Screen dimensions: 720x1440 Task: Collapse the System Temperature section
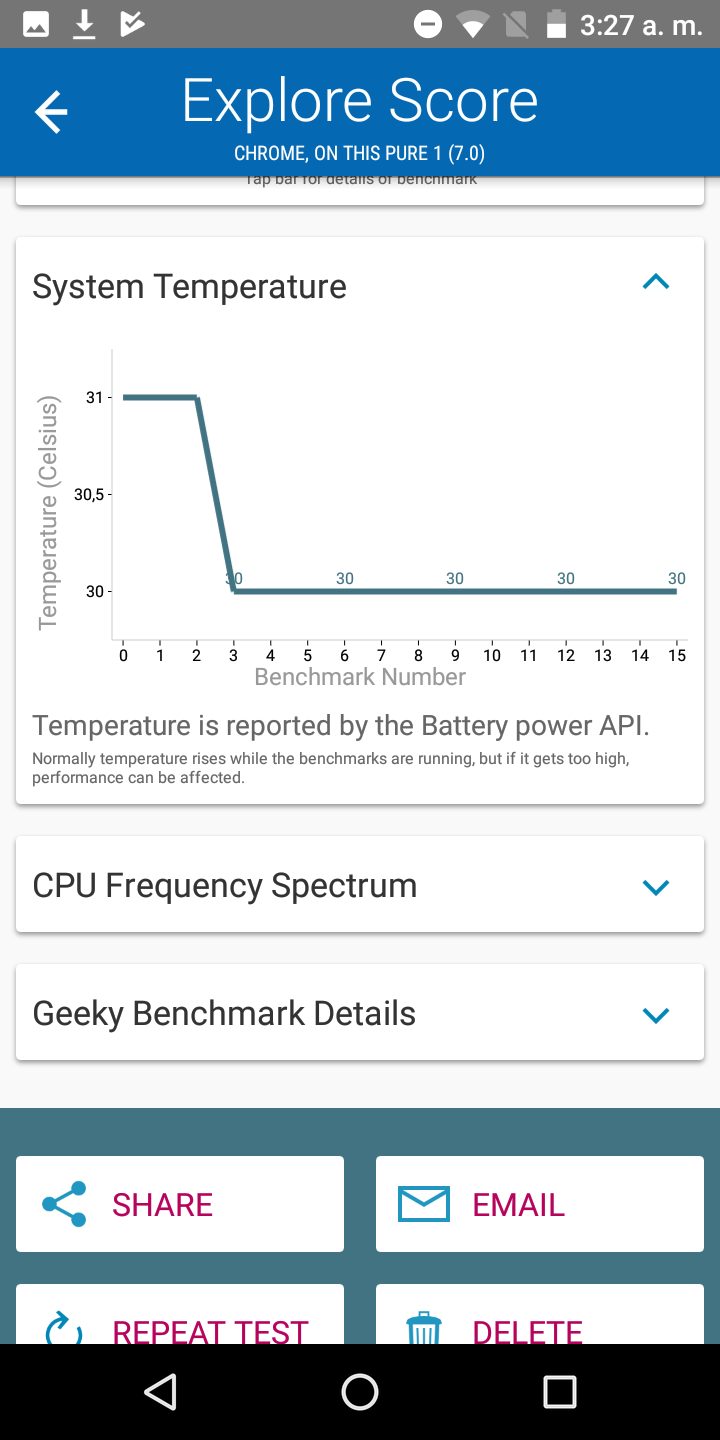(655, 284)
